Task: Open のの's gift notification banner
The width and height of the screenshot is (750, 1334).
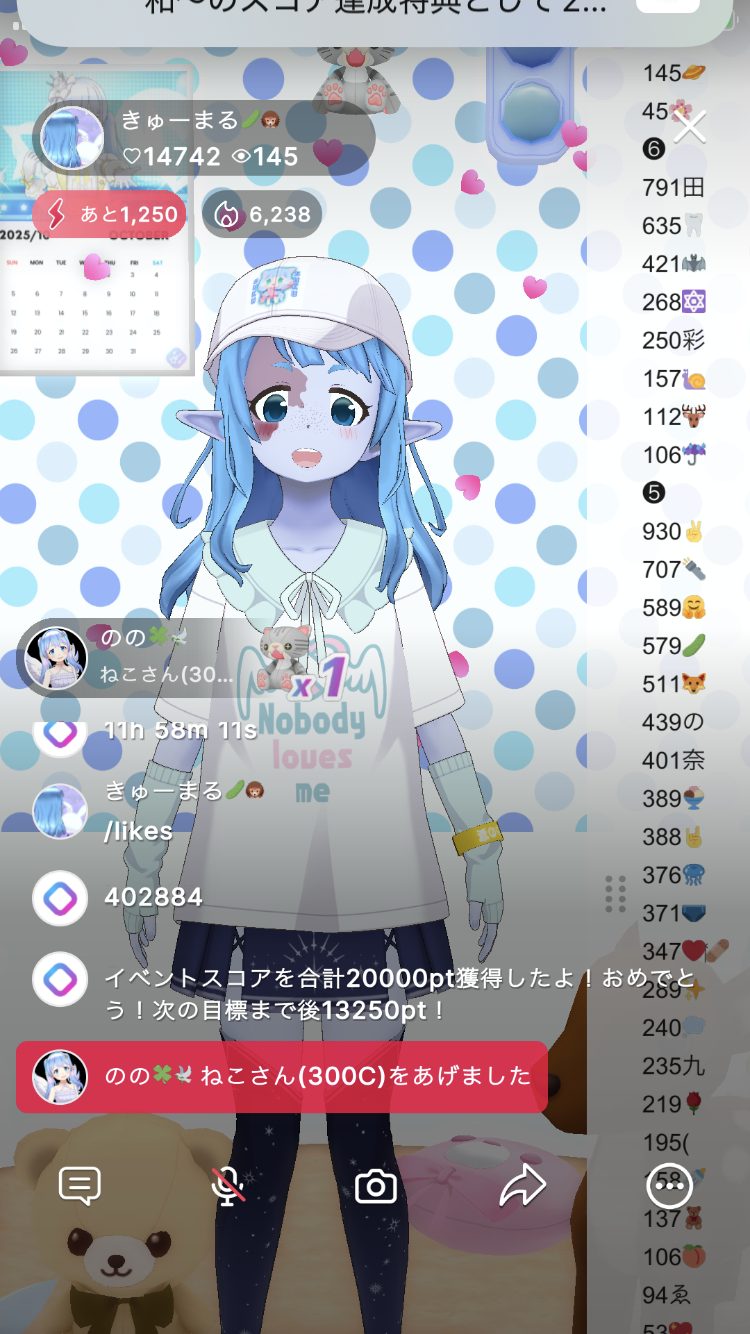Action: coord(282,1077)
